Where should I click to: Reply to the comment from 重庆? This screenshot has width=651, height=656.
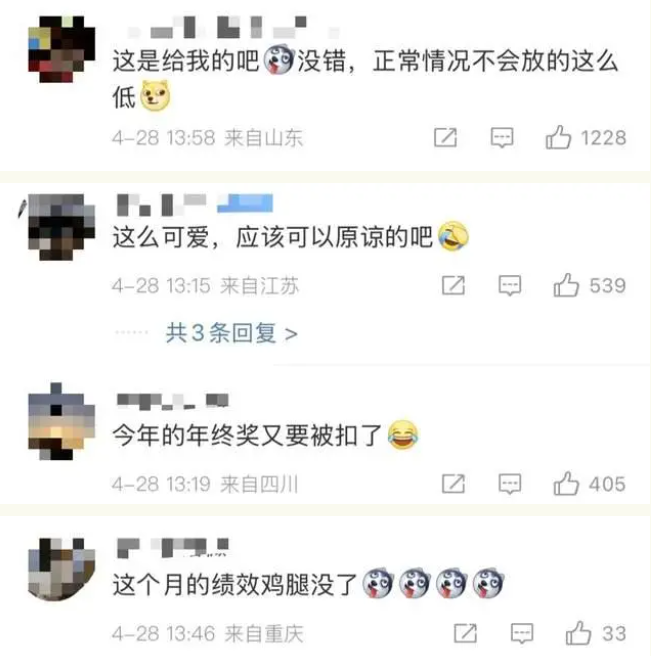[x=522, y=633]
